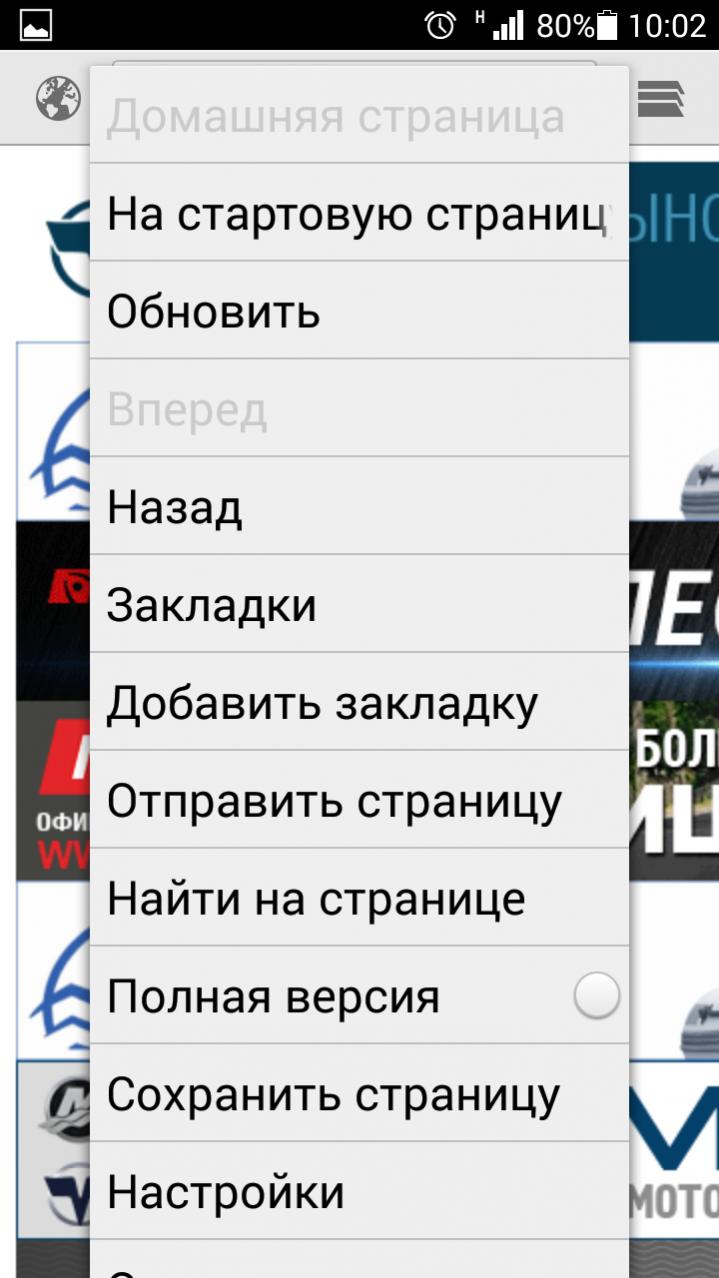Open 'Настройки' settings
719x1278 pixels.
point(358,1192)
